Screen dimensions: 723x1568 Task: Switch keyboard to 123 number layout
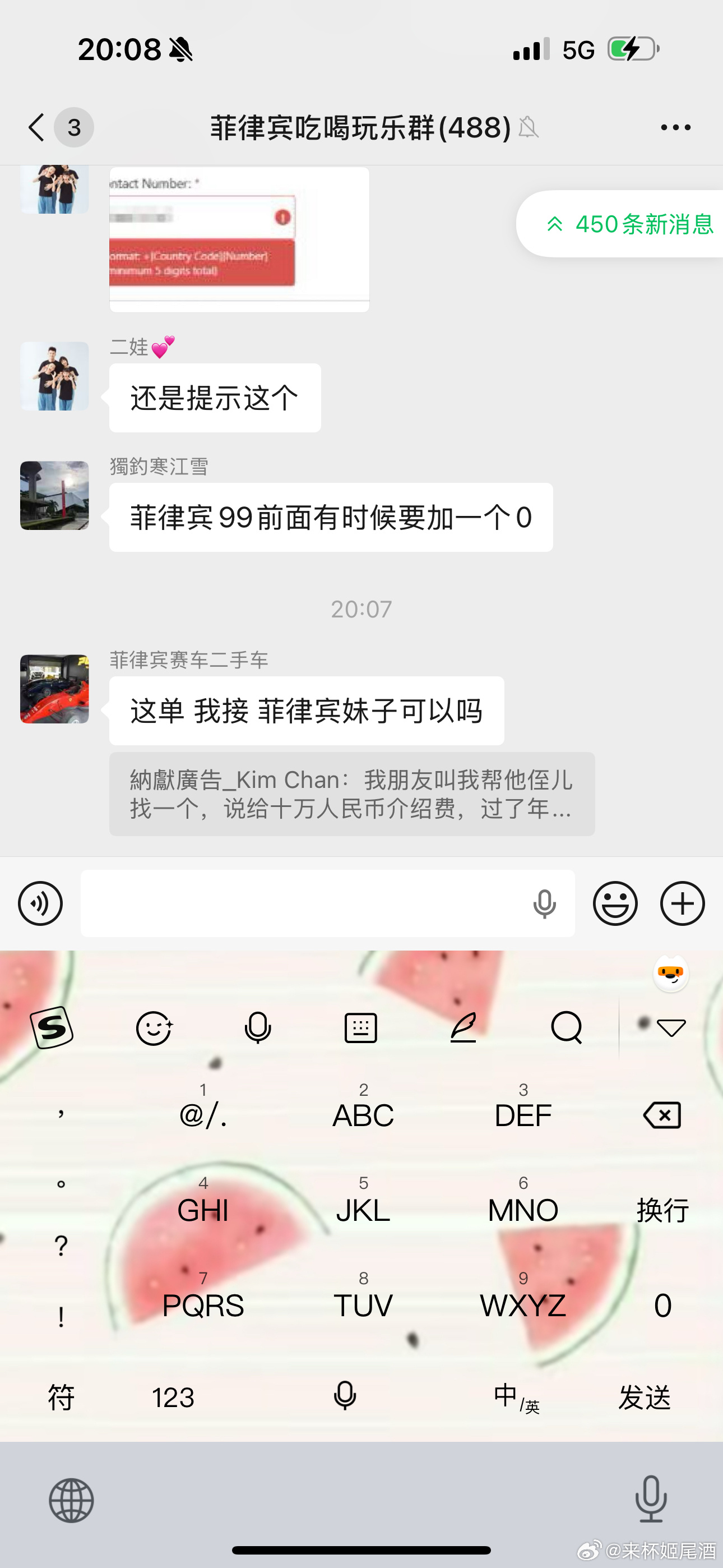(173, 1397)
